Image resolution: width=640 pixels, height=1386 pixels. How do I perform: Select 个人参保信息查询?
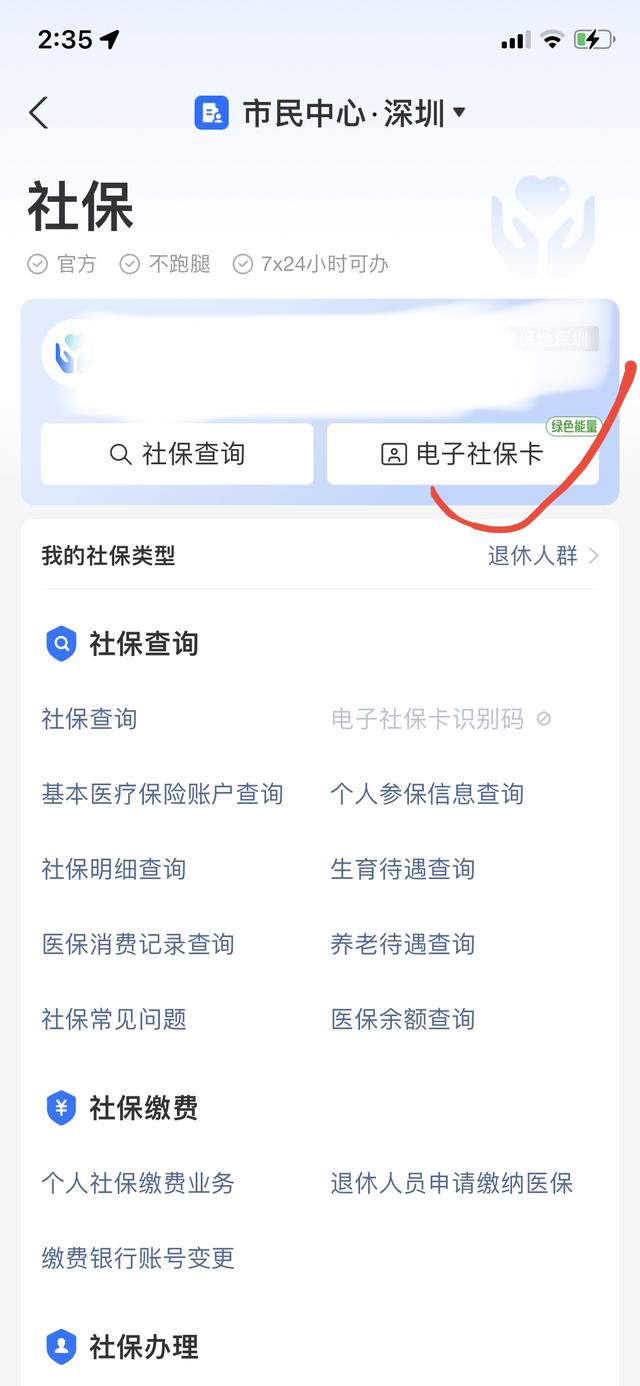427,794
